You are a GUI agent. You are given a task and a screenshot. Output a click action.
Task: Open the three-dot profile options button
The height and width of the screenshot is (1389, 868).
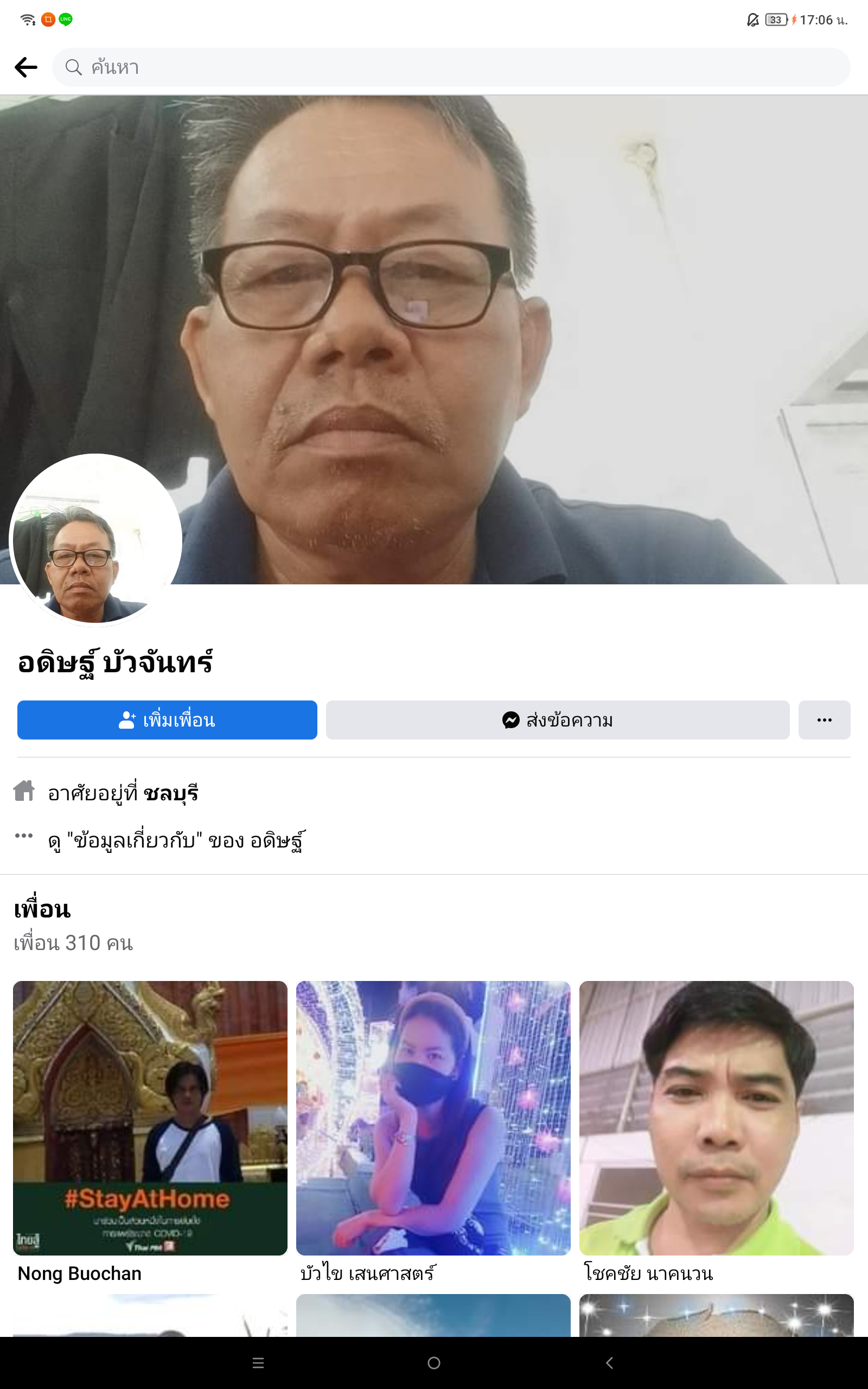(x=825, y=720)
